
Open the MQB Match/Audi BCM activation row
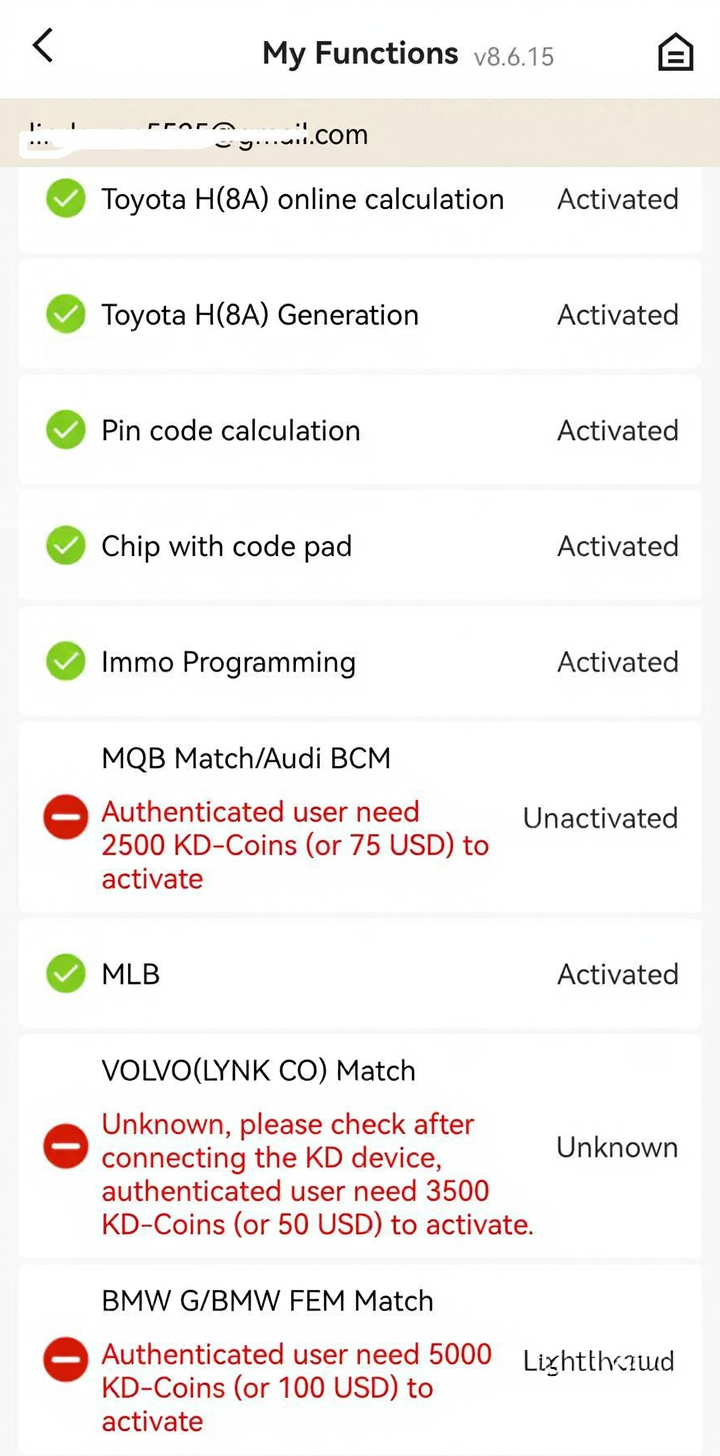coord(360,818)
